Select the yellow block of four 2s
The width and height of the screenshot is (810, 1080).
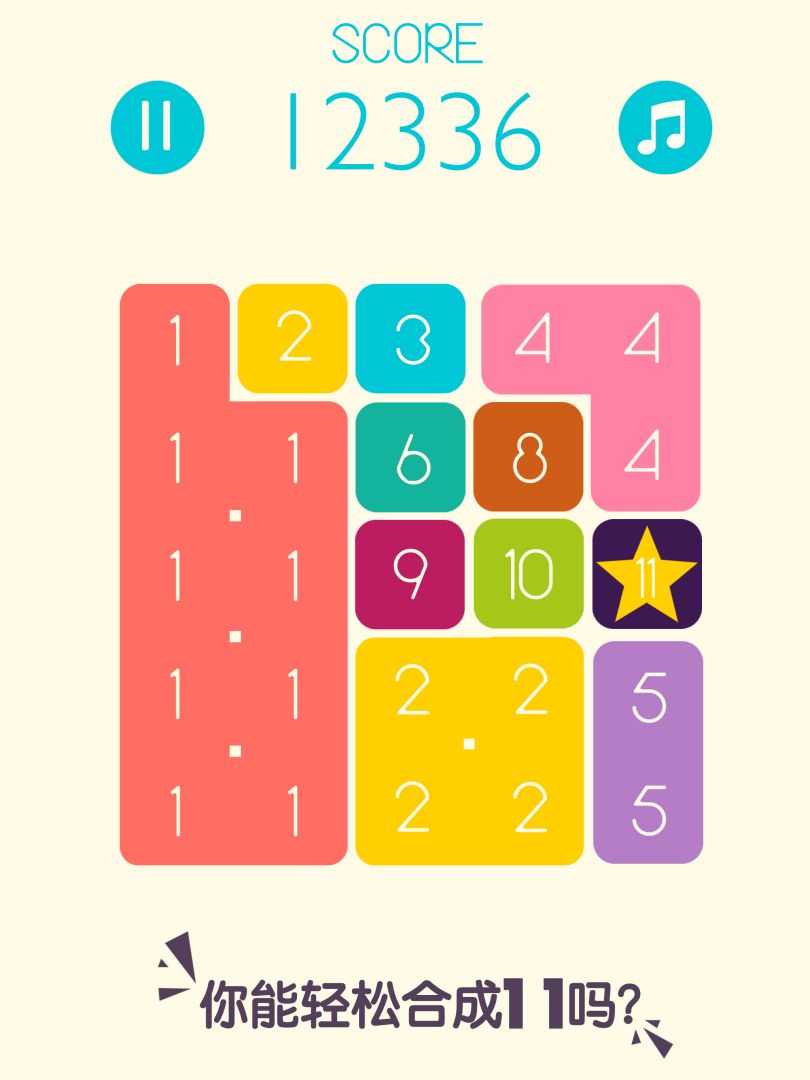tap(469, 750)
